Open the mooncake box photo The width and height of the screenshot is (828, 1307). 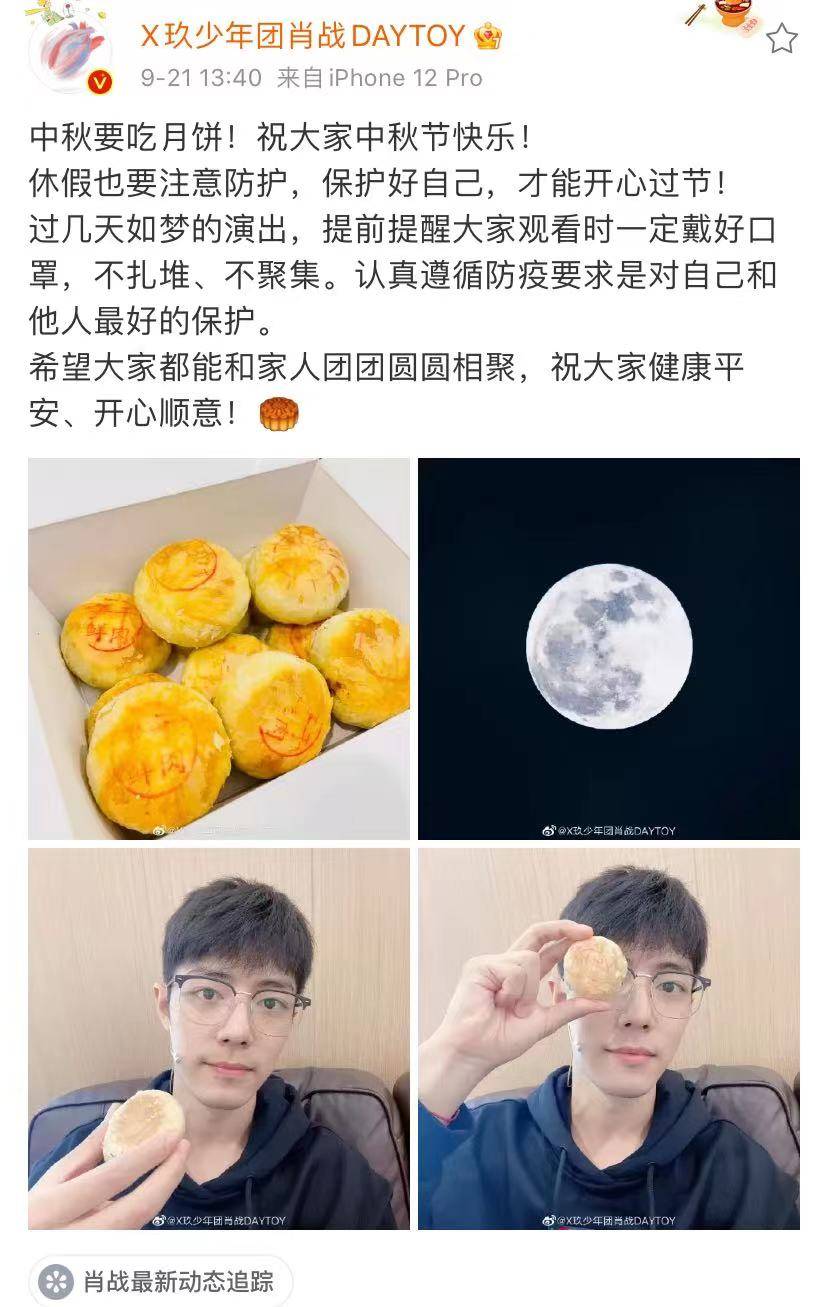pos(219,648)
